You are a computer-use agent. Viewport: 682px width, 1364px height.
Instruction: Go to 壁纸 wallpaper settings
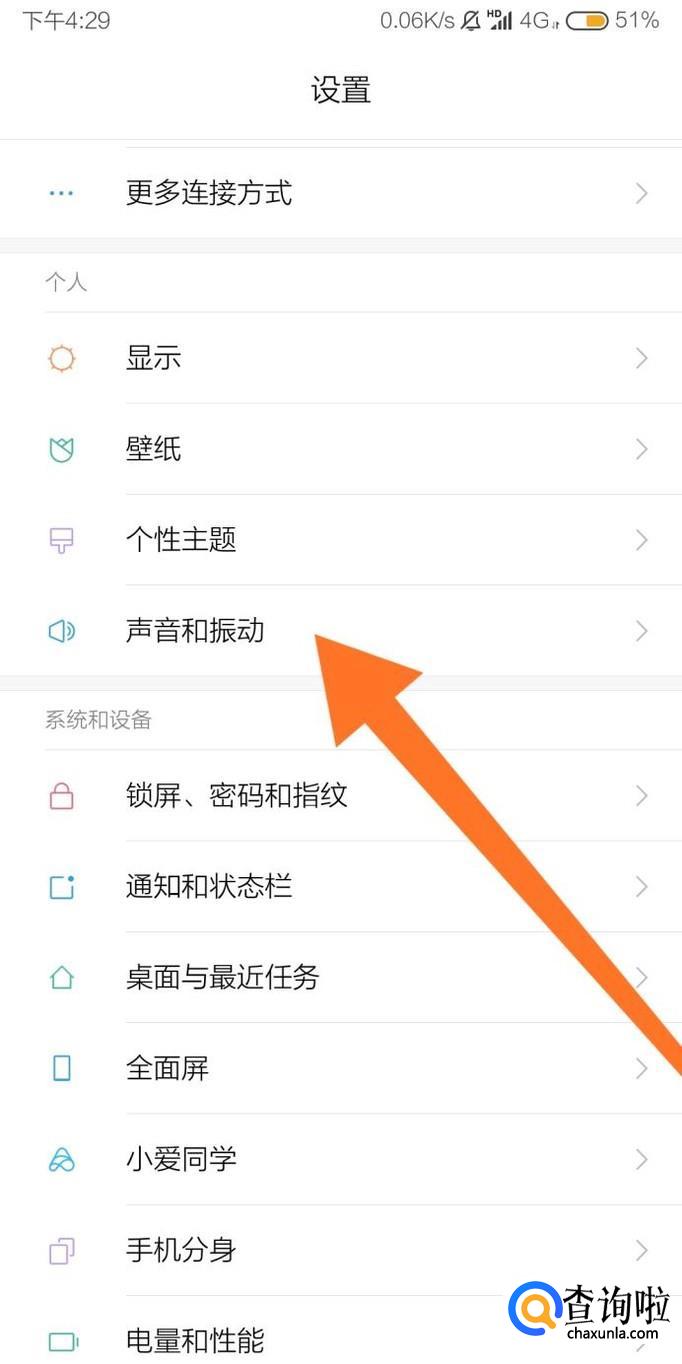click(x=154, y=449)
